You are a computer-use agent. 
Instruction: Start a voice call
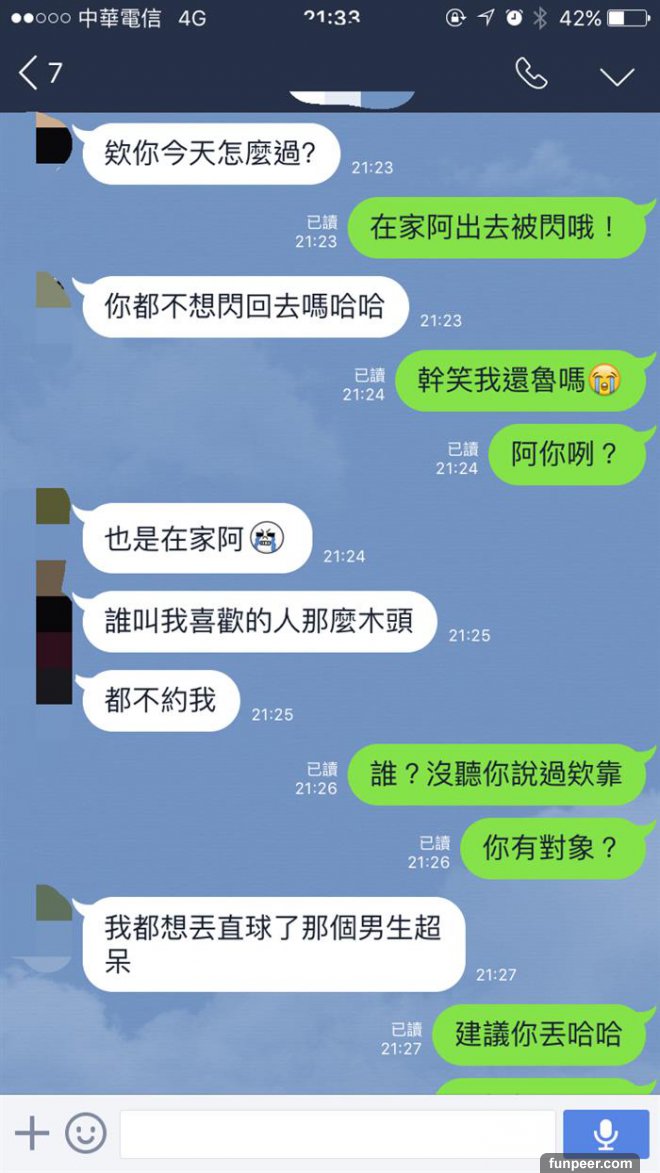pyautogui.click(x=530, y=72)
